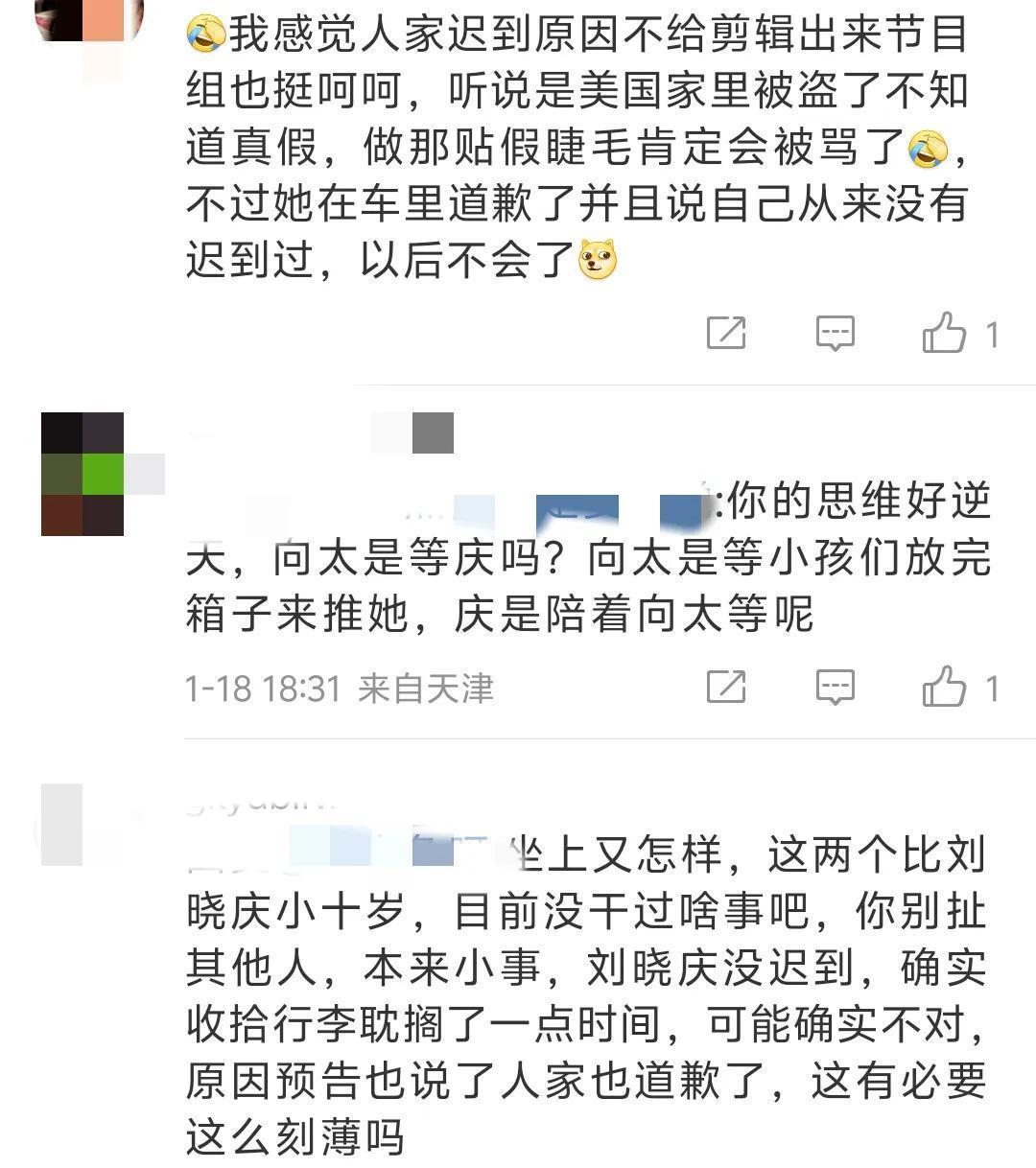Like the comment about 假睫毛 and 迟到

(x=945, y=333)
